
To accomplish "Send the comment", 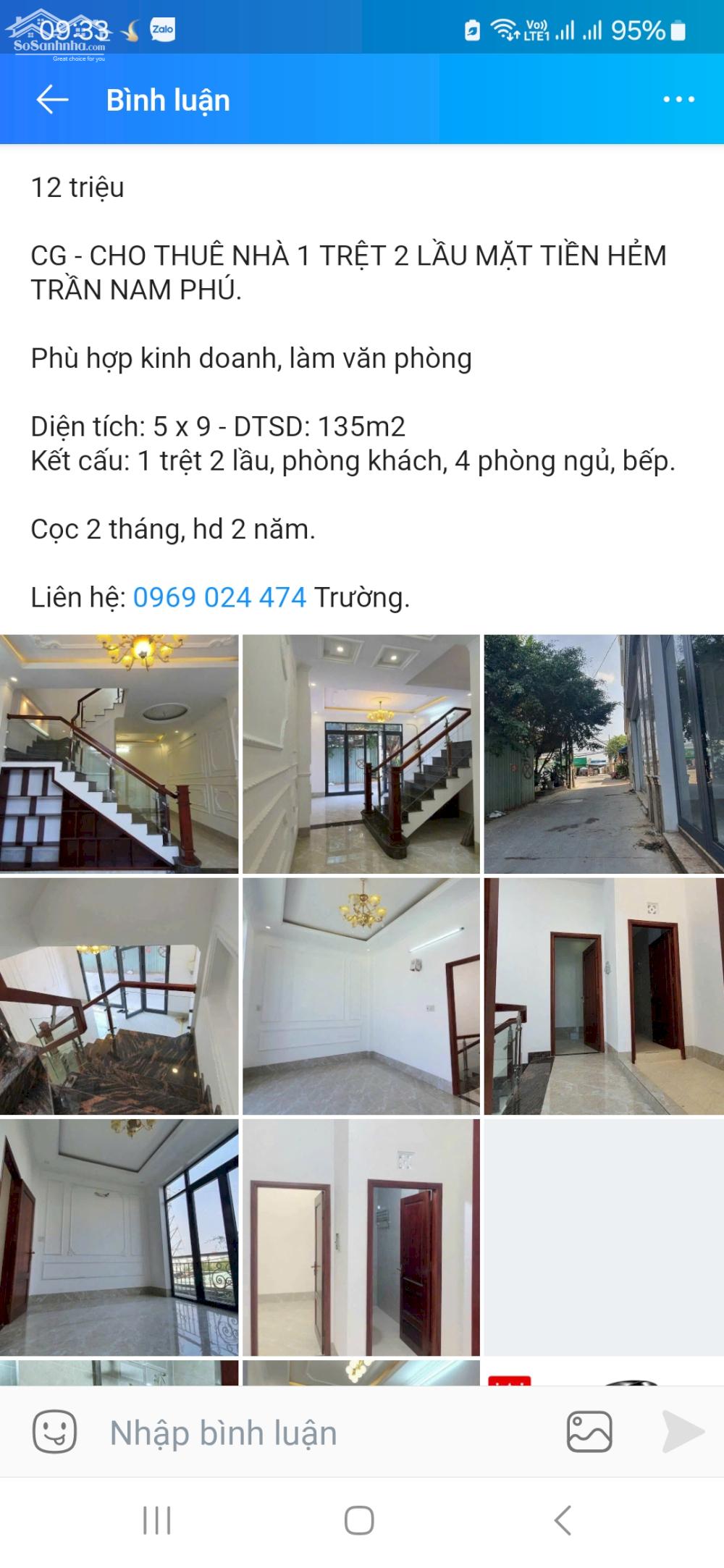I will coord(683,1432).
